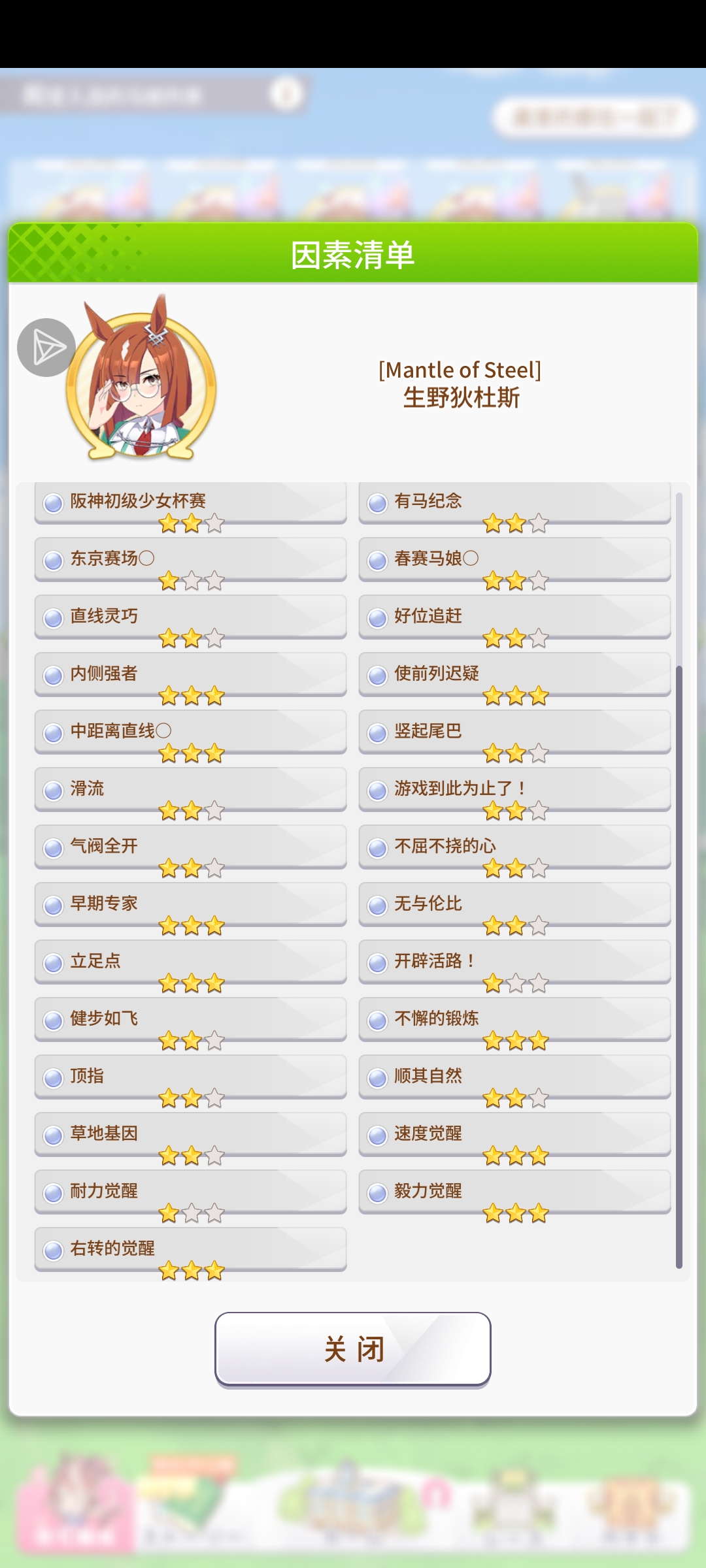View the 春赛马娘○ factor
The width and height of the screenshot is (706, 1568).
[x=514, y=559]
